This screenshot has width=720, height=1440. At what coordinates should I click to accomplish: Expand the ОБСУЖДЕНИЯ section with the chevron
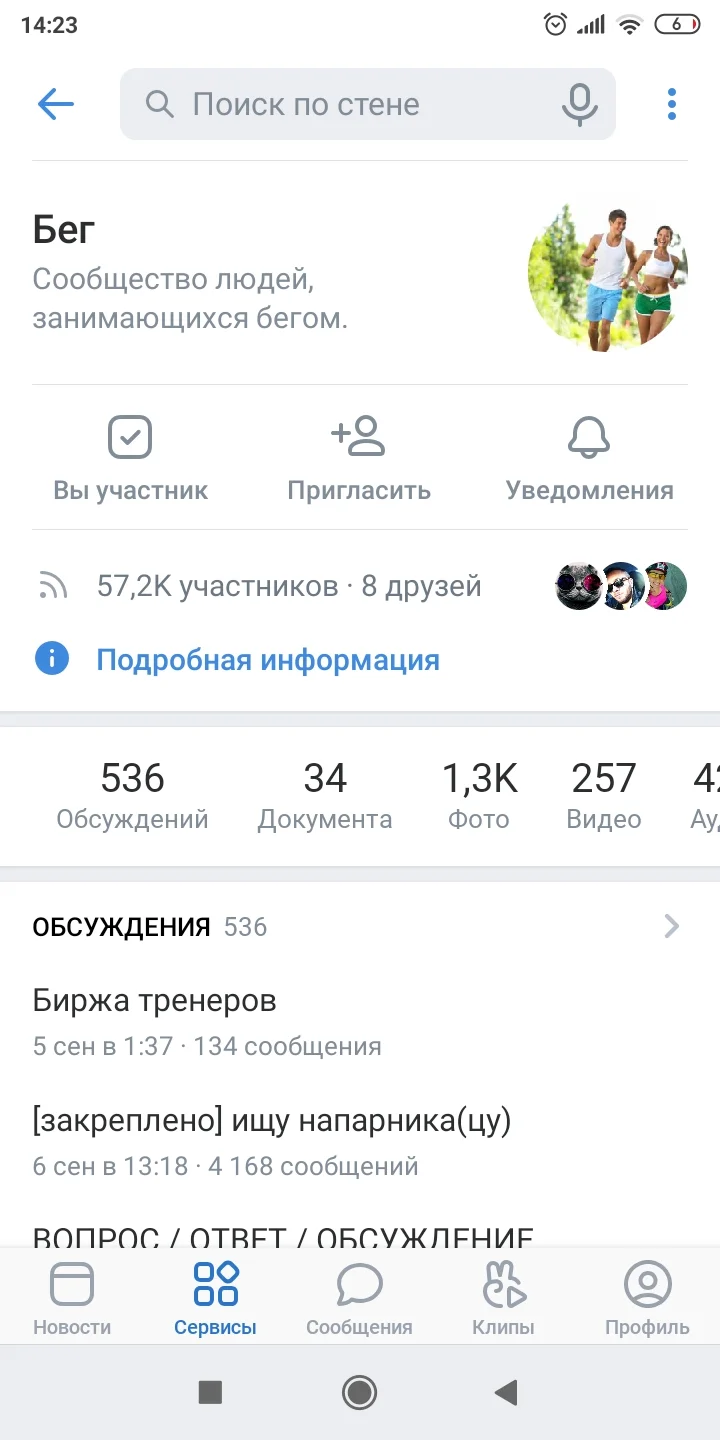click(671, 926)
